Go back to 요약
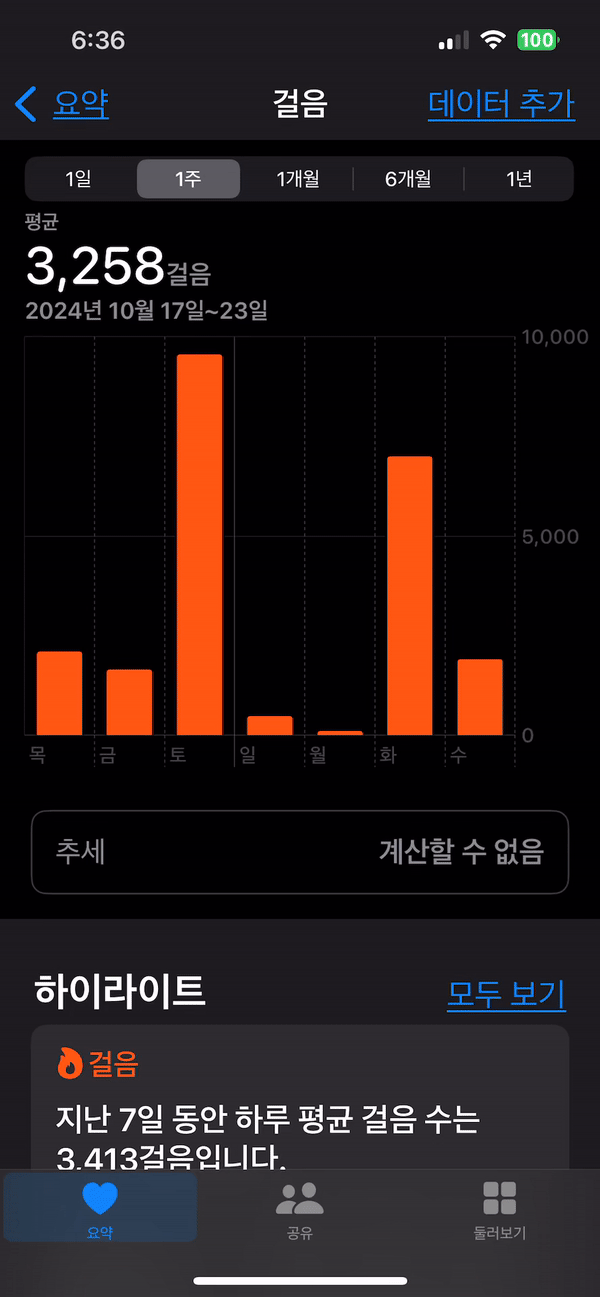Screen dimensions: 600x1297 (64, 103)
